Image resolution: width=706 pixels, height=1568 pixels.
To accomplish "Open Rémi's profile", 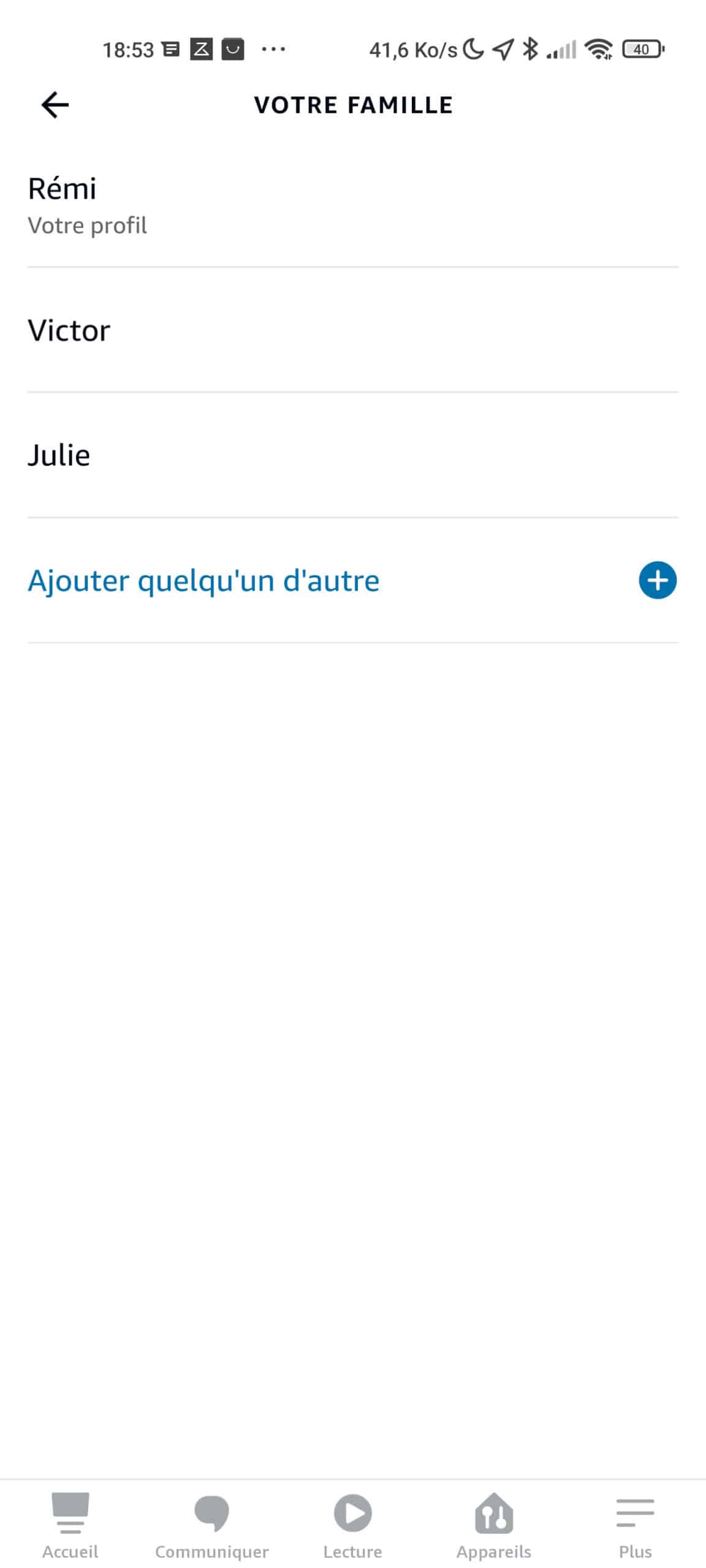I will 353,206.
